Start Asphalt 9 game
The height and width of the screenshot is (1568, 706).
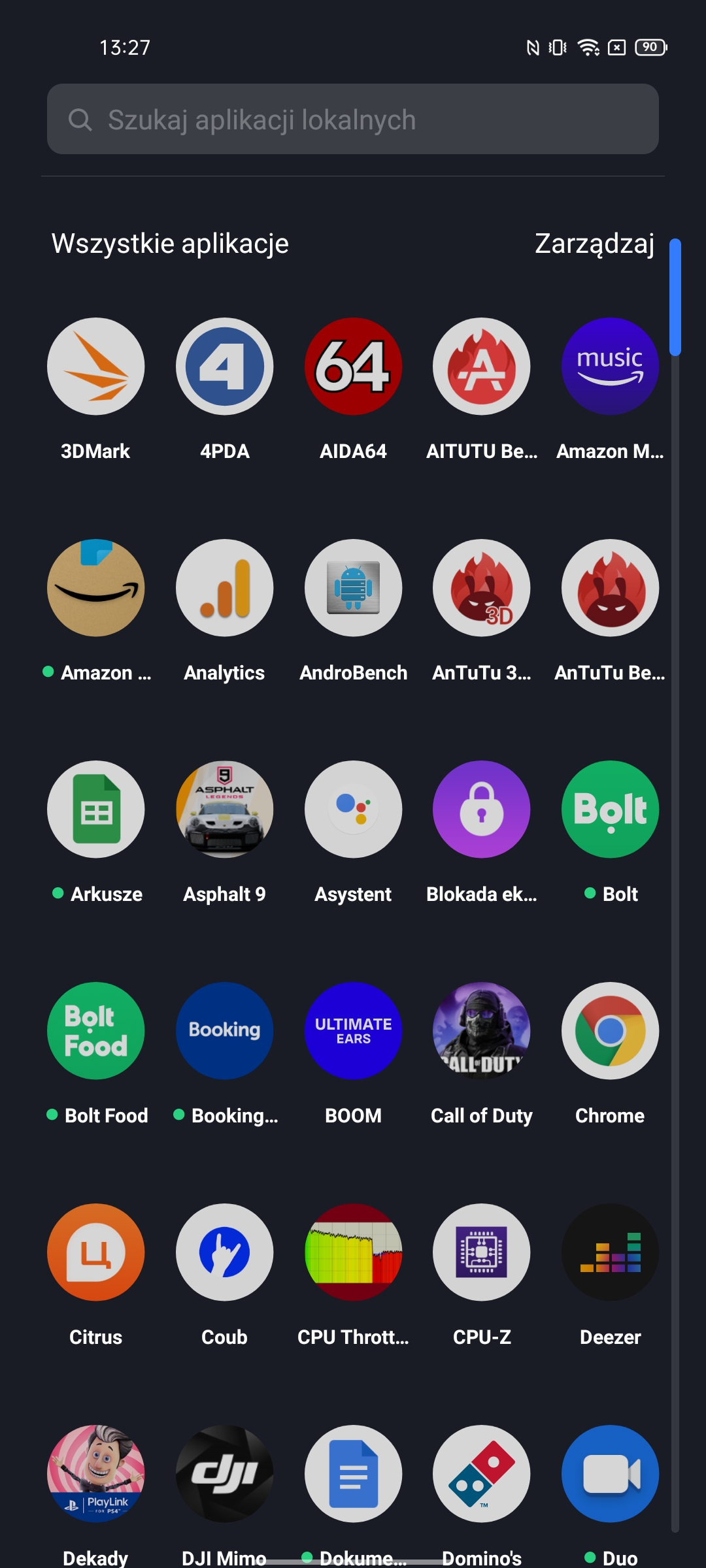coord(224,809)
